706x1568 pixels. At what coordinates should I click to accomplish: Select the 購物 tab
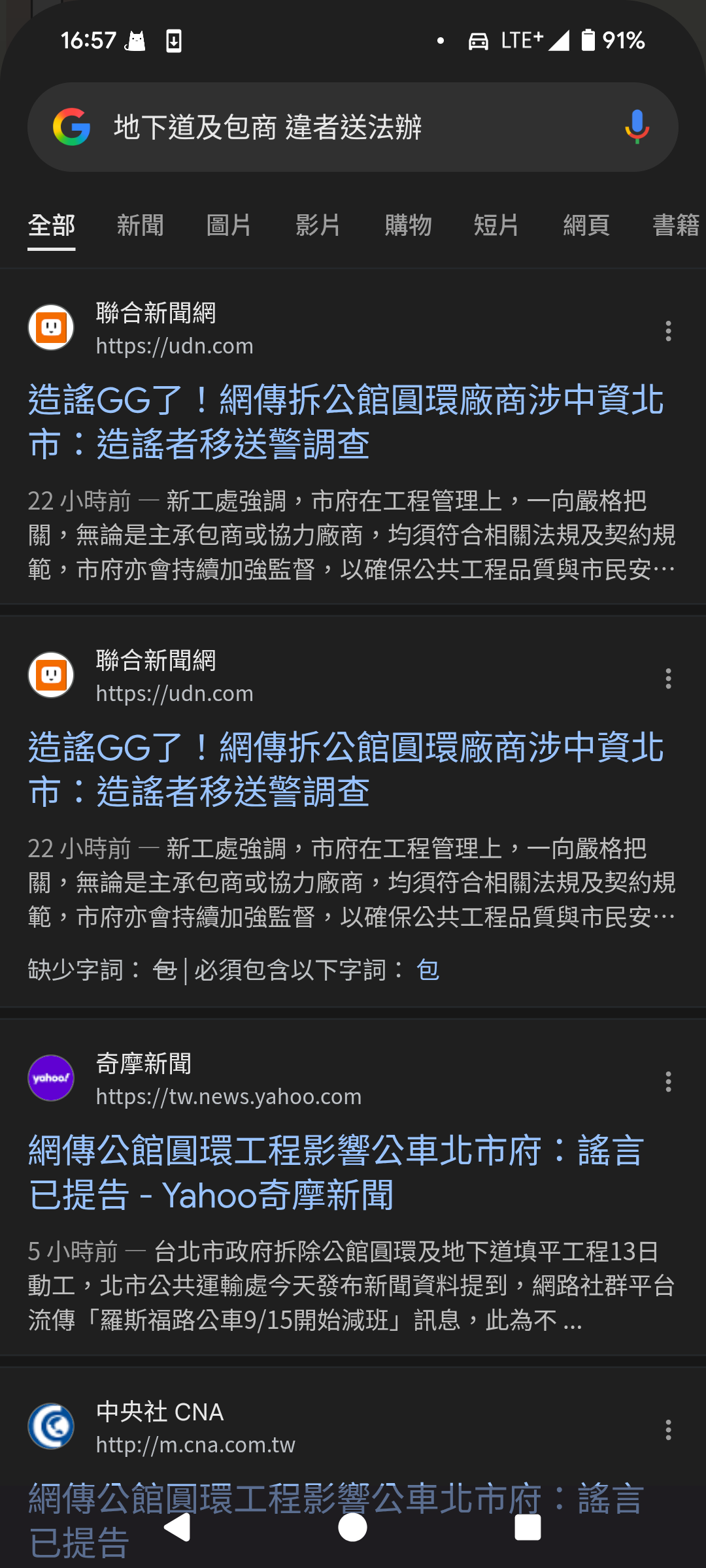click(x=408, y=225)
